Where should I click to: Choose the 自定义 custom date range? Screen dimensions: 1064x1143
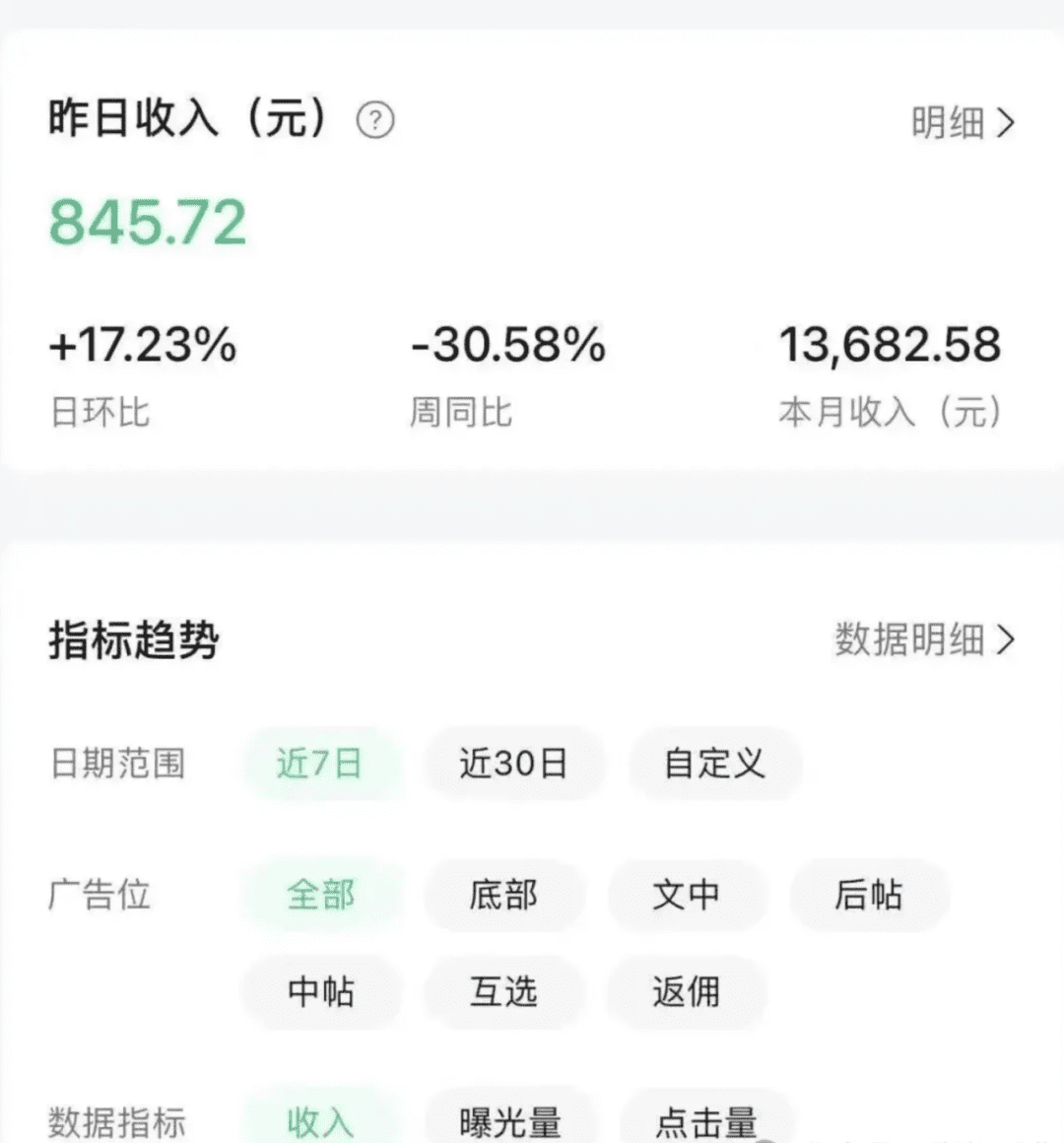click(x=714, y=763)
